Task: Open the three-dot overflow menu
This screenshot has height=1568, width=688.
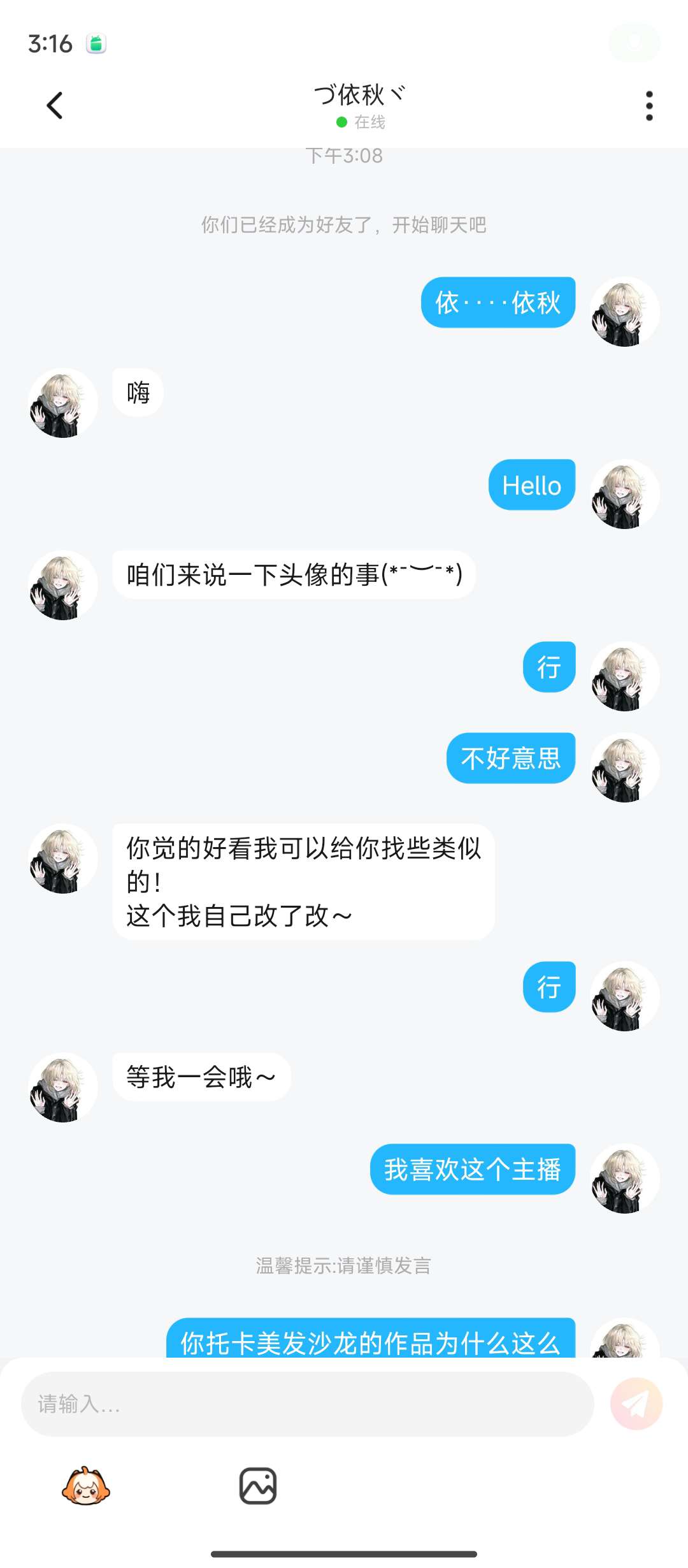Action: [649, 106]
